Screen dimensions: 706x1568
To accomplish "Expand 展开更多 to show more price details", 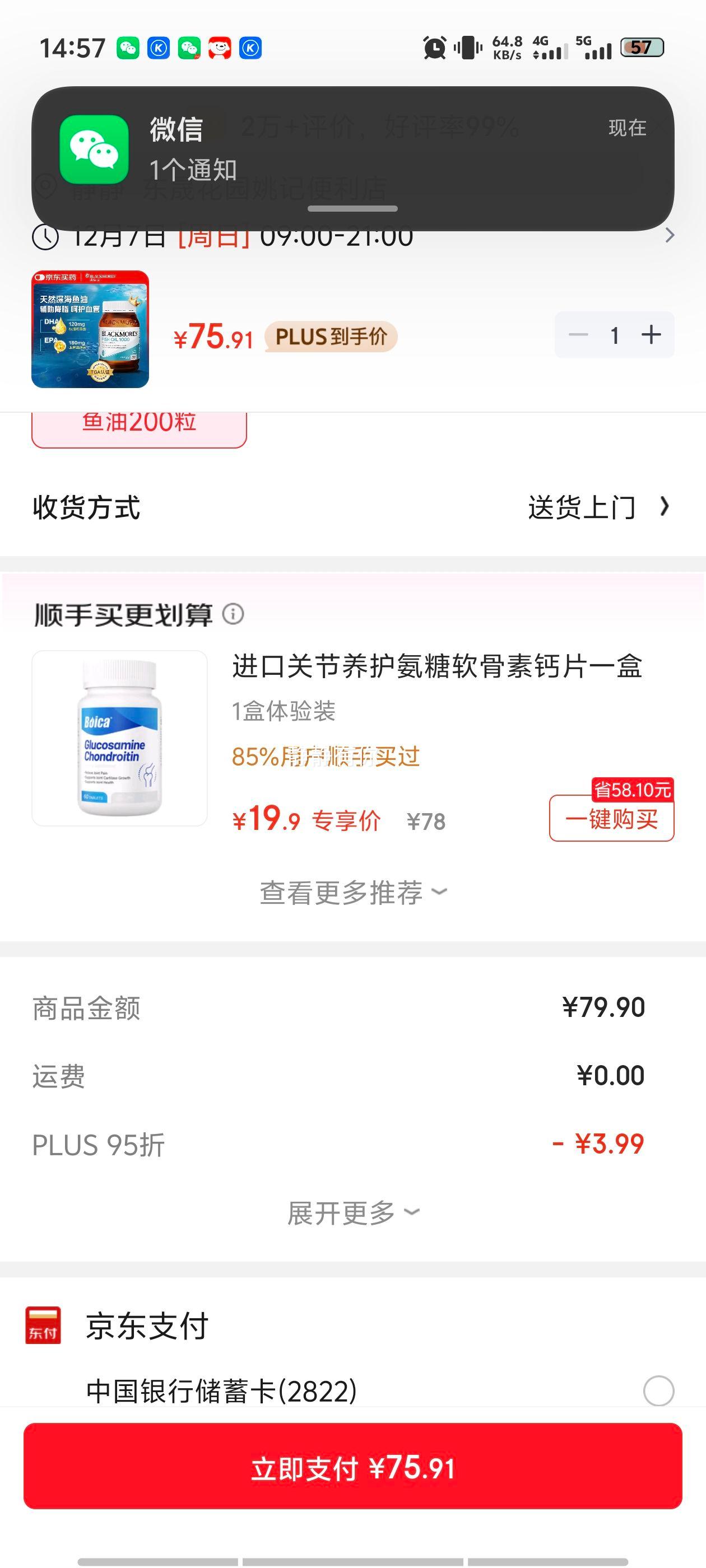I will pyautogui.click(x=352, y=1212).
